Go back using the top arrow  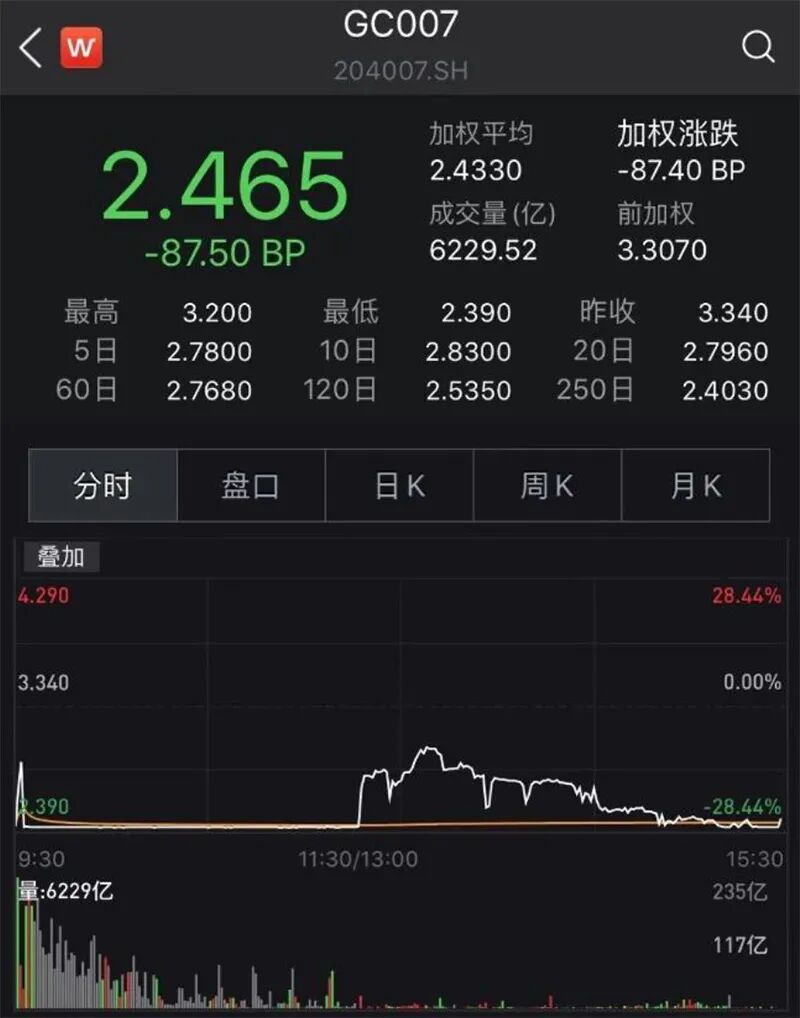tap(31, 47)
